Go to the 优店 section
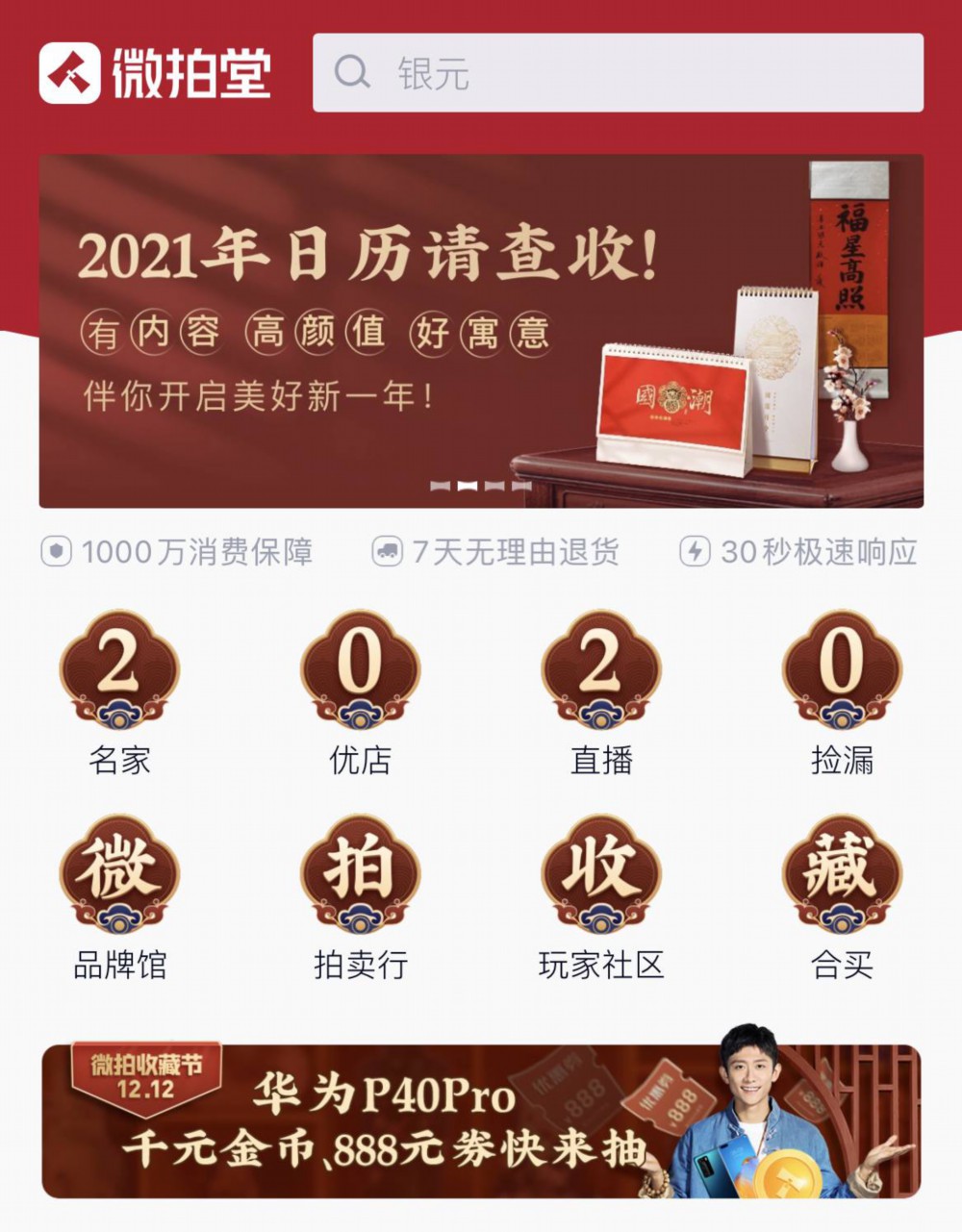The width and height of the screenshot is (962, 1232). pos(360,691)
